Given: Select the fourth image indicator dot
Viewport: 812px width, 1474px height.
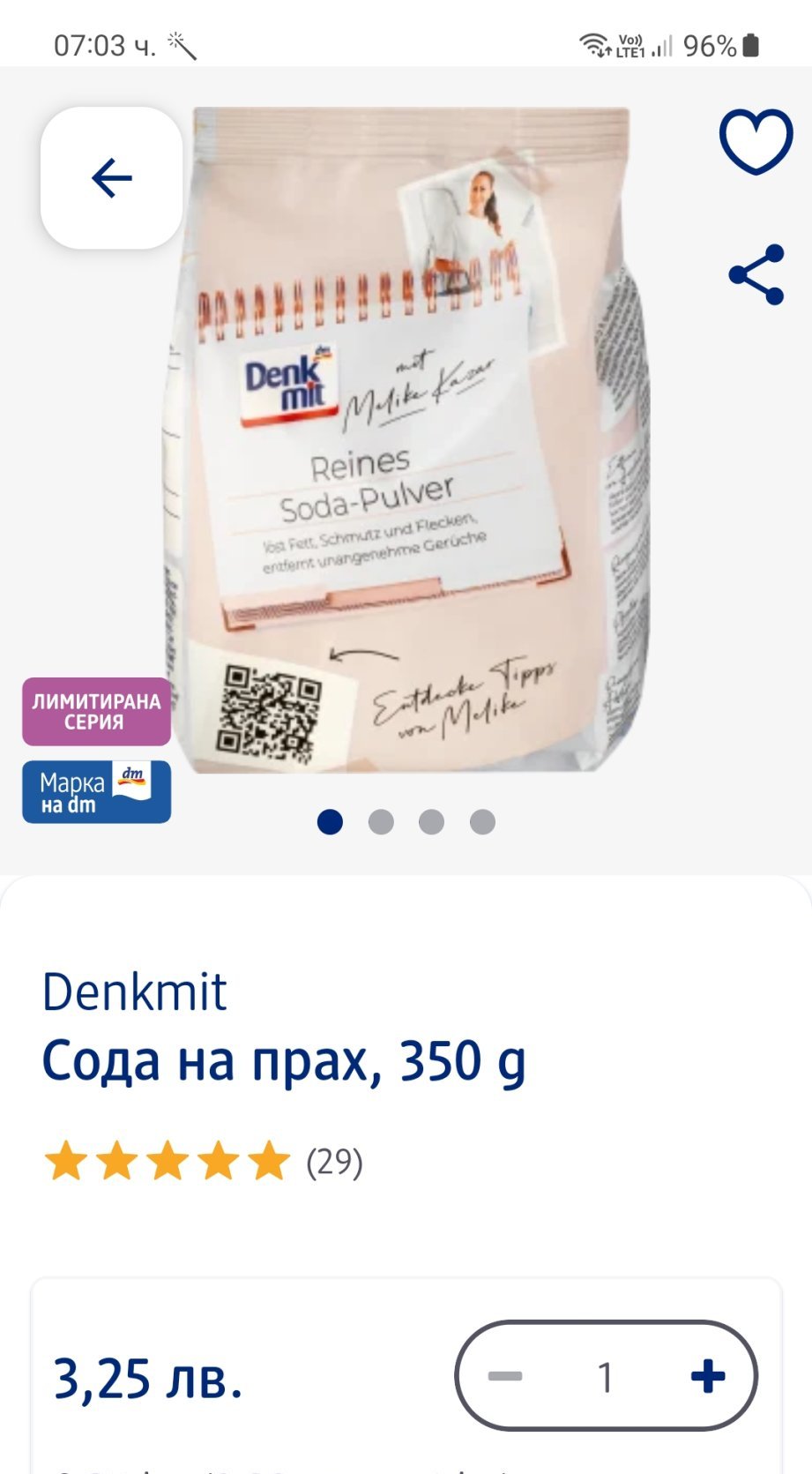Looking at the screenshot, I should 482,822.
